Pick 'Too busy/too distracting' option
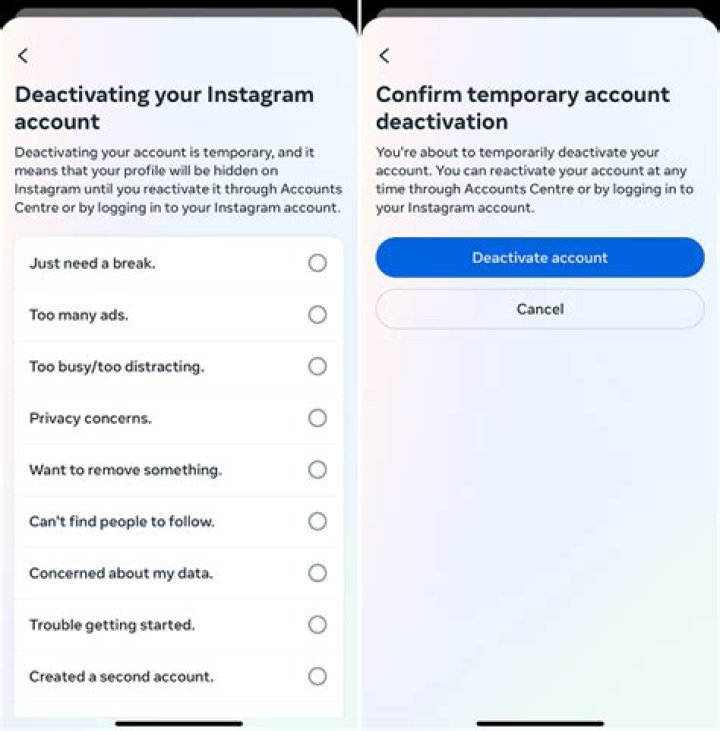720x731 pixels. pos(317,367)
